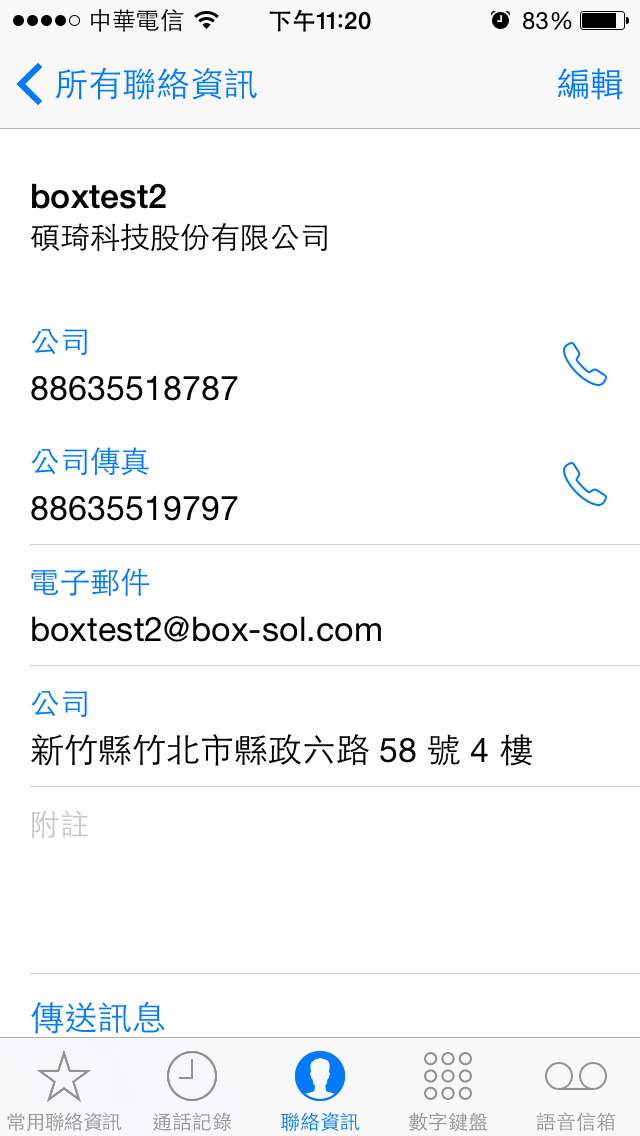Call the 公司傳真 number 88635519797

(x=585, y=484)
